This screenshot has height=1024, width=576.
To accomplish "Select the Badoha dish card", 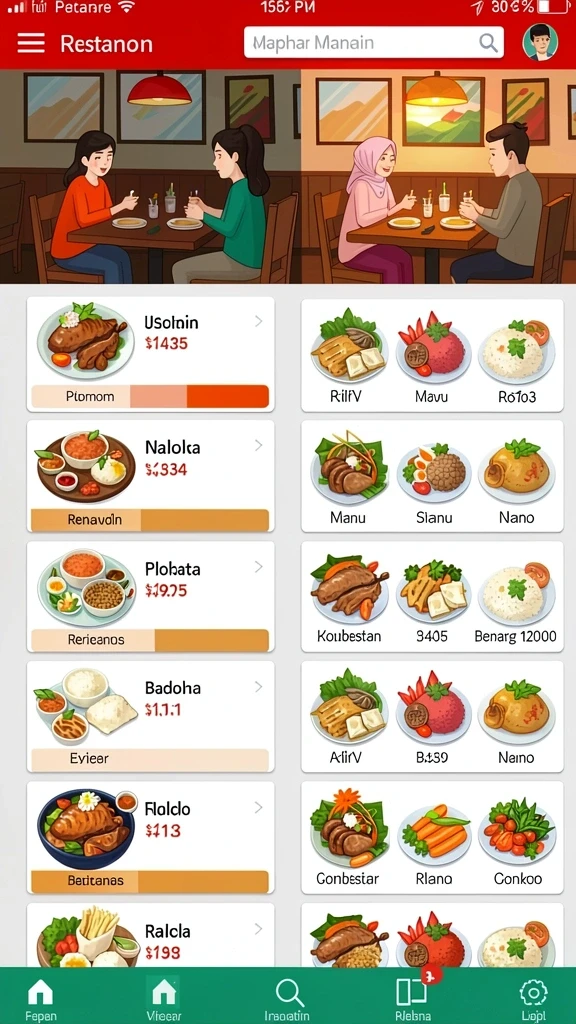I will pyautogui.click(x=151, y=716).
